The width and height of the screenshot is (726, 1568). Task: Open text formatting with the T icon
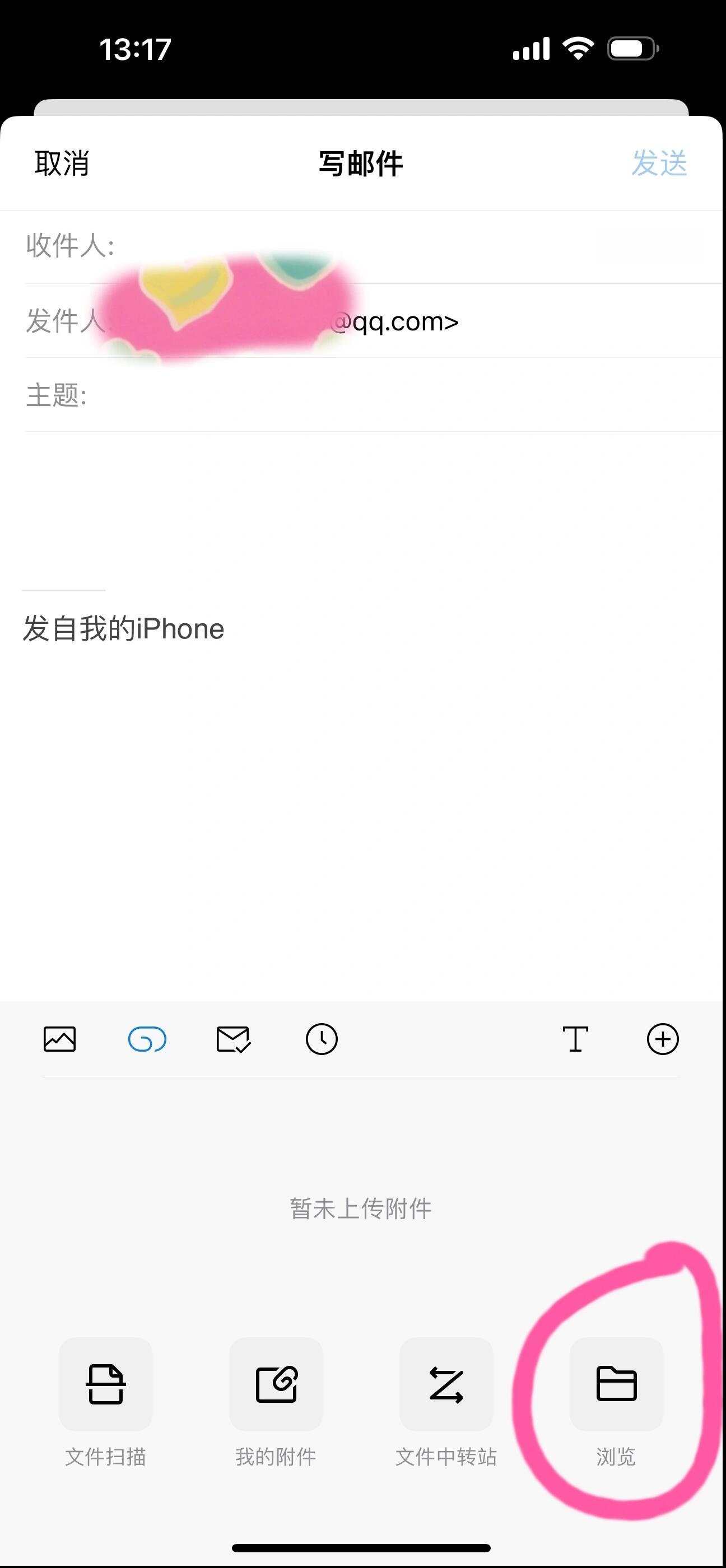pos(575,1040)
